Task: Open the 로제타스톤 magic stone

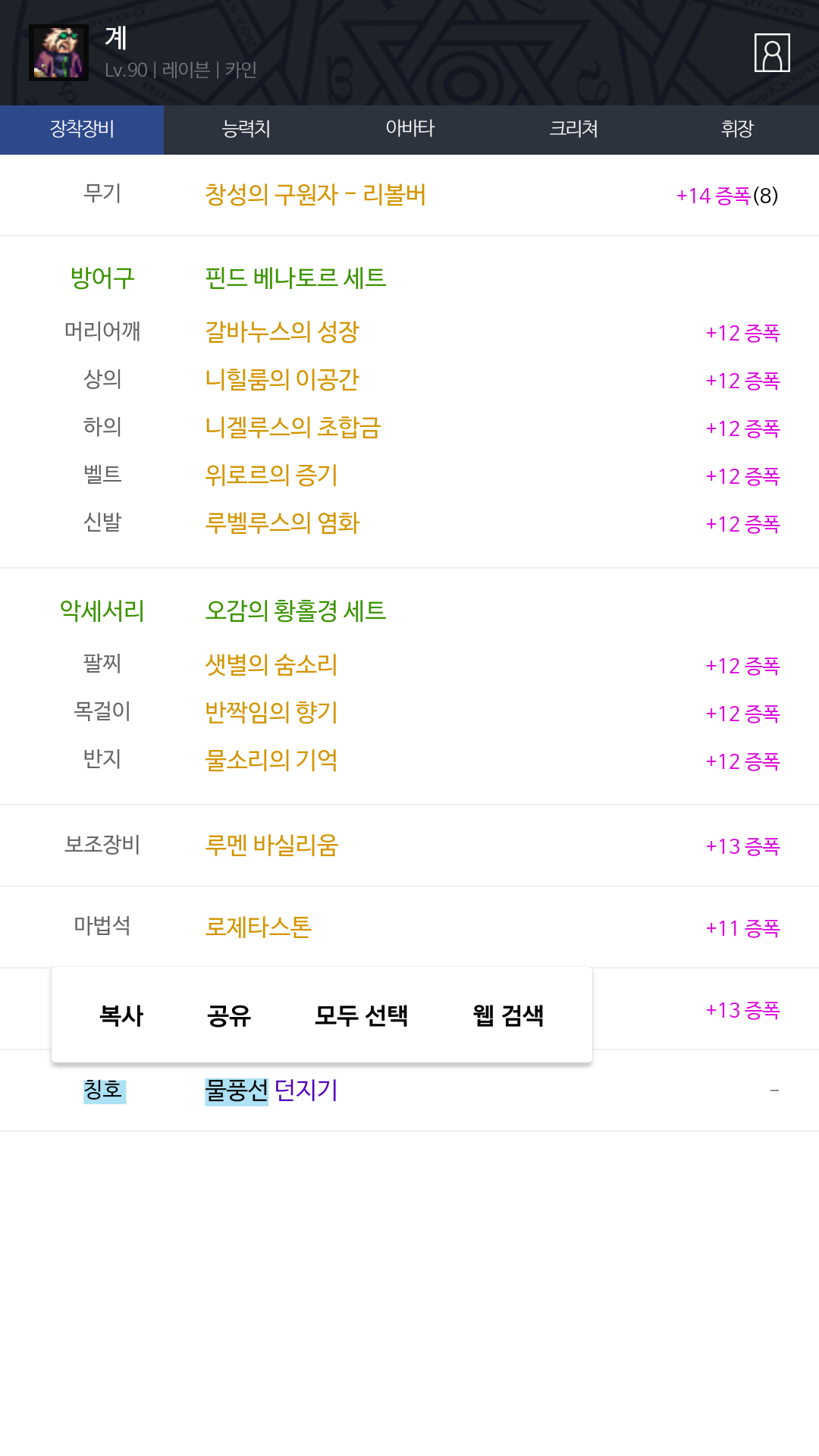Action: pyautogui.click(x=258, y=927)
